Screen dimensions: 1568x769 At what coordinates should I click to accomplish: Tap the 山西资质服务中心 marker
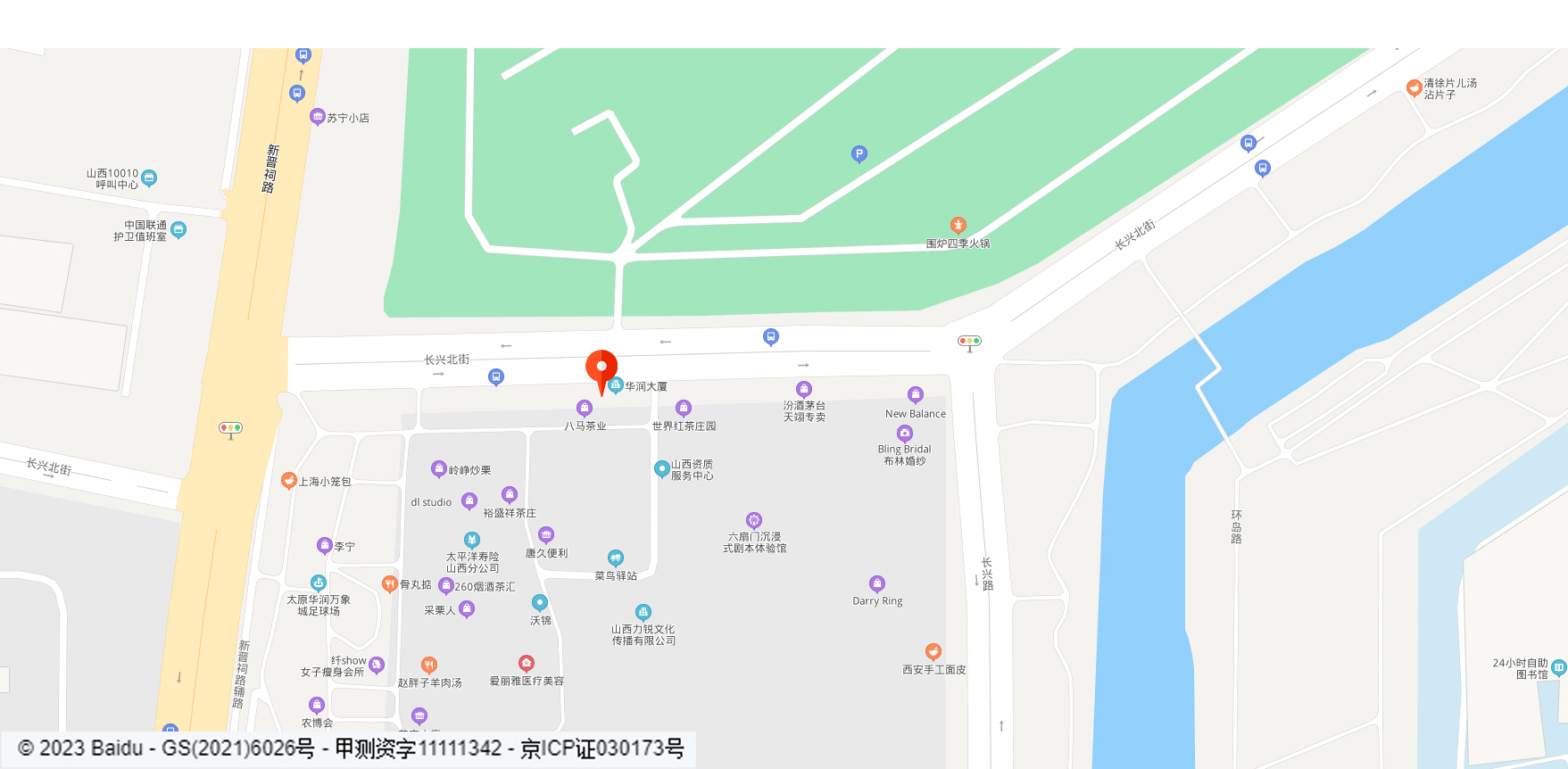(x=662, y=468)
